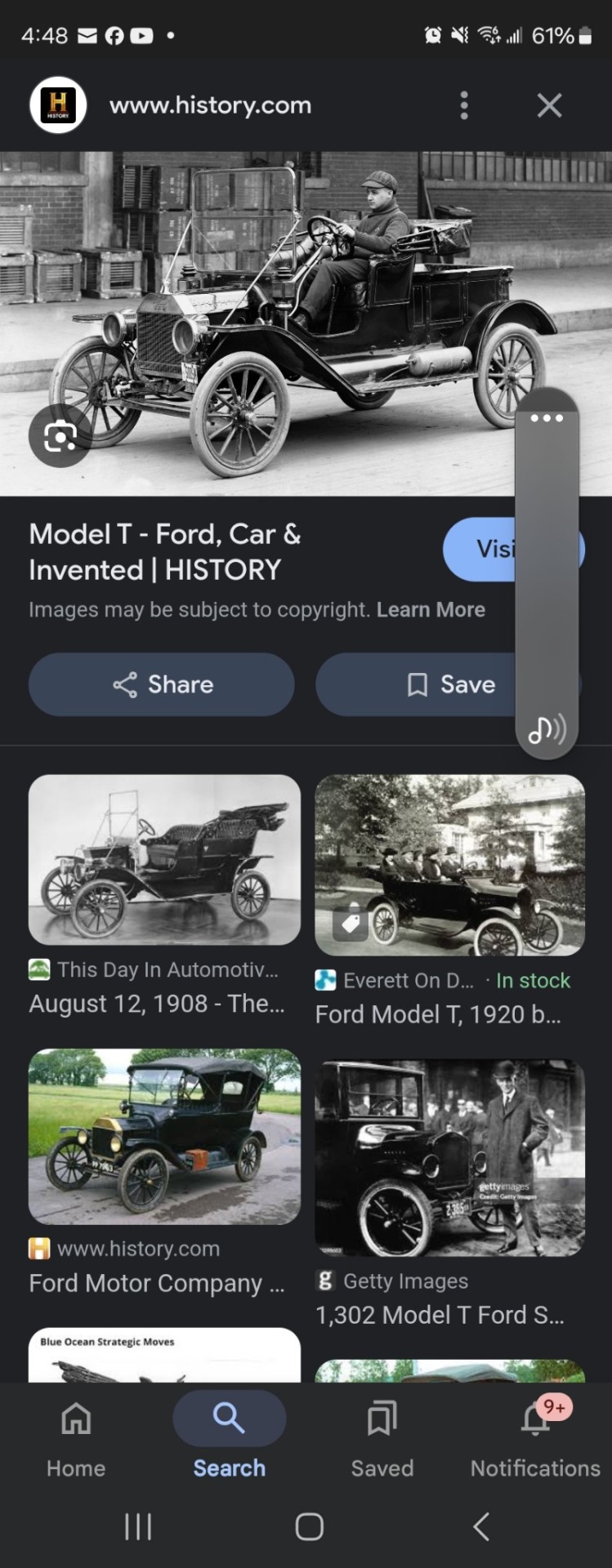
Task: Open the three-dot overflow menu
Action: point(464,105)
